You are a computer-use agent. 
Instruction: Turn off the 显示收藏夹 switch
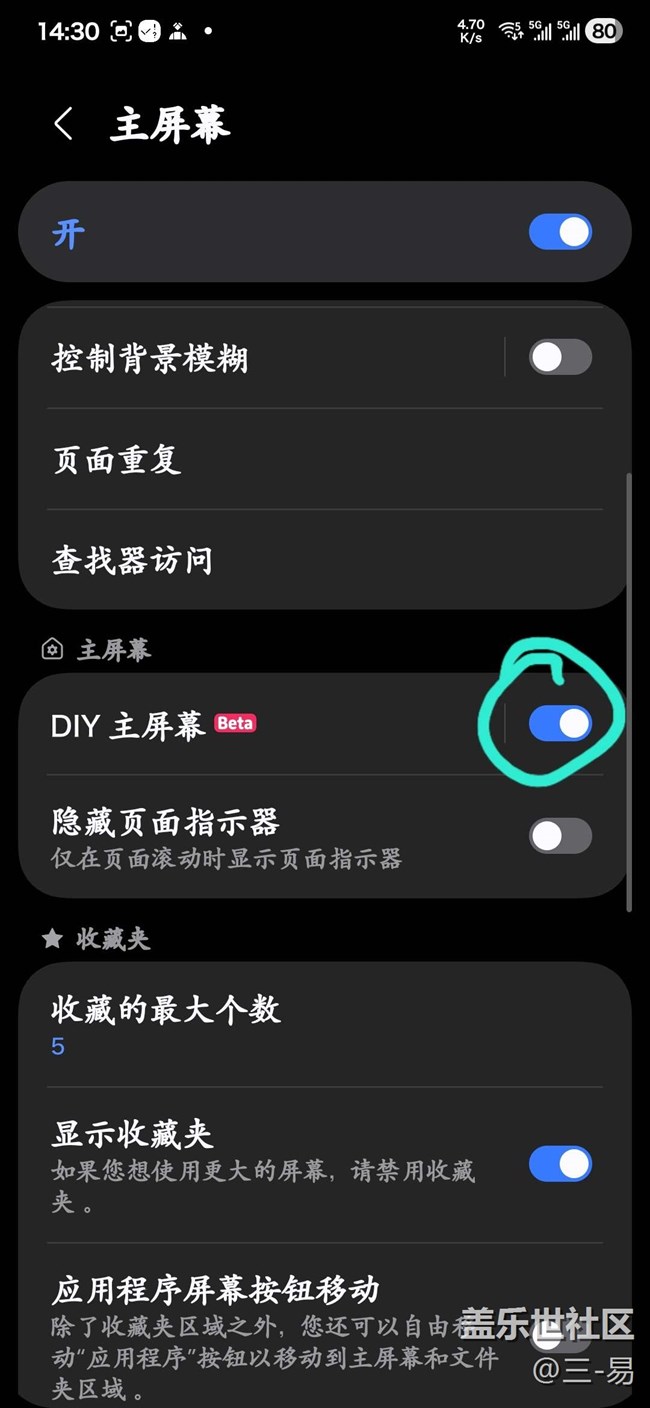coord(560,1164)
